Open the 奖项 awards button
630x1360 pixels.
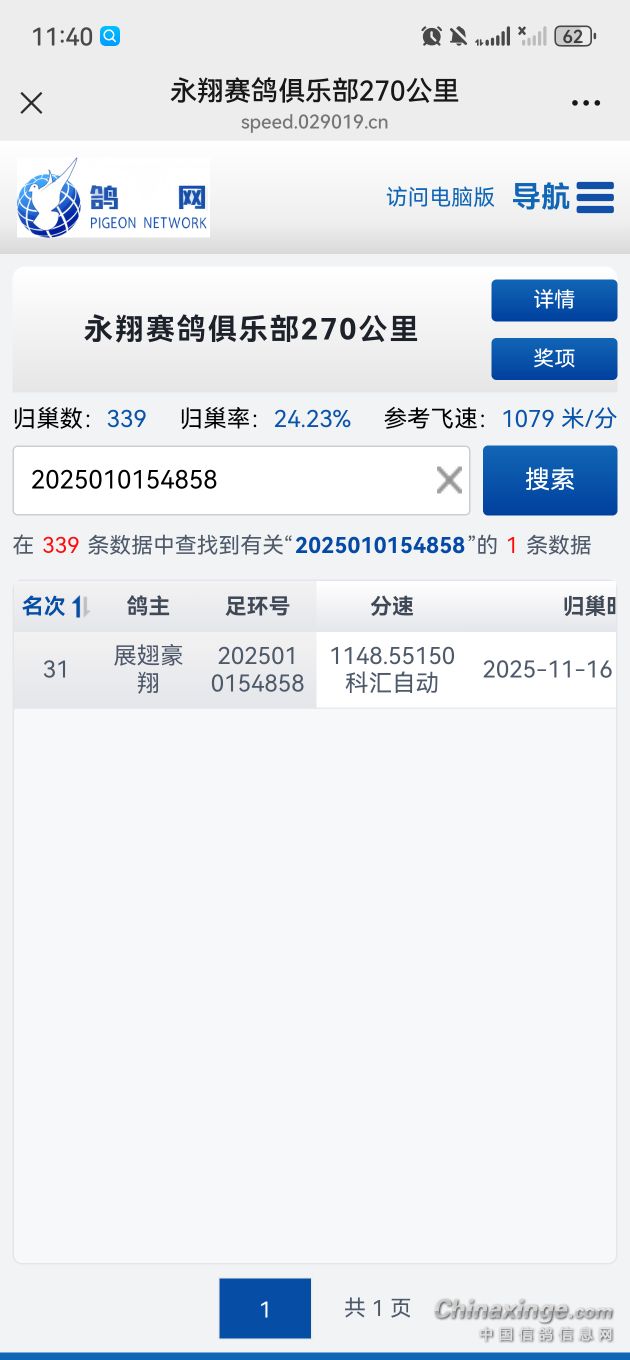(x=554, y=358)
